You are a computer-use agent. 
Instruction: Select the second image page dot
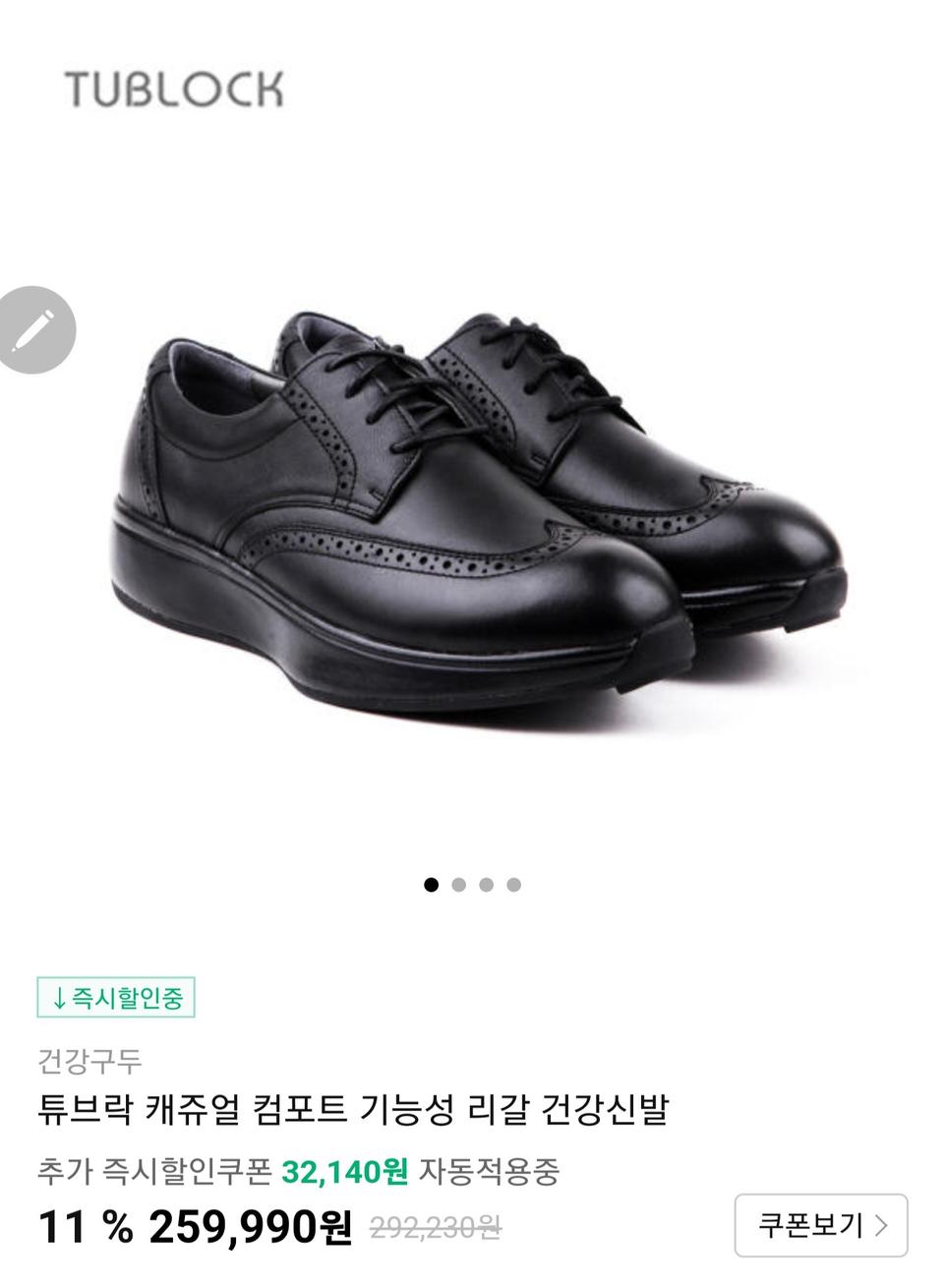458,885
